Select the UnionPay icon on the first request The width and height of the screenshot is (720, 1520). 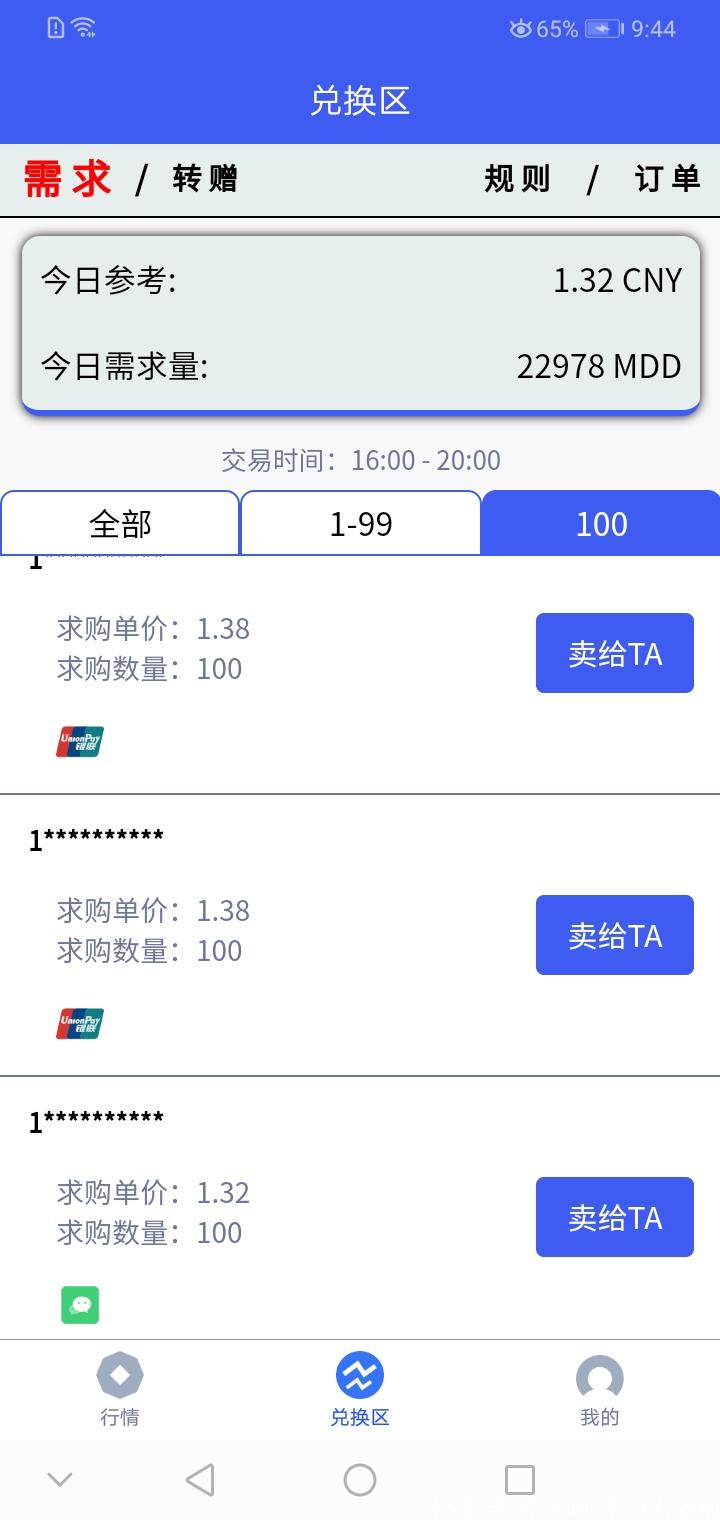pyautogui.click(x=79, y=741)
